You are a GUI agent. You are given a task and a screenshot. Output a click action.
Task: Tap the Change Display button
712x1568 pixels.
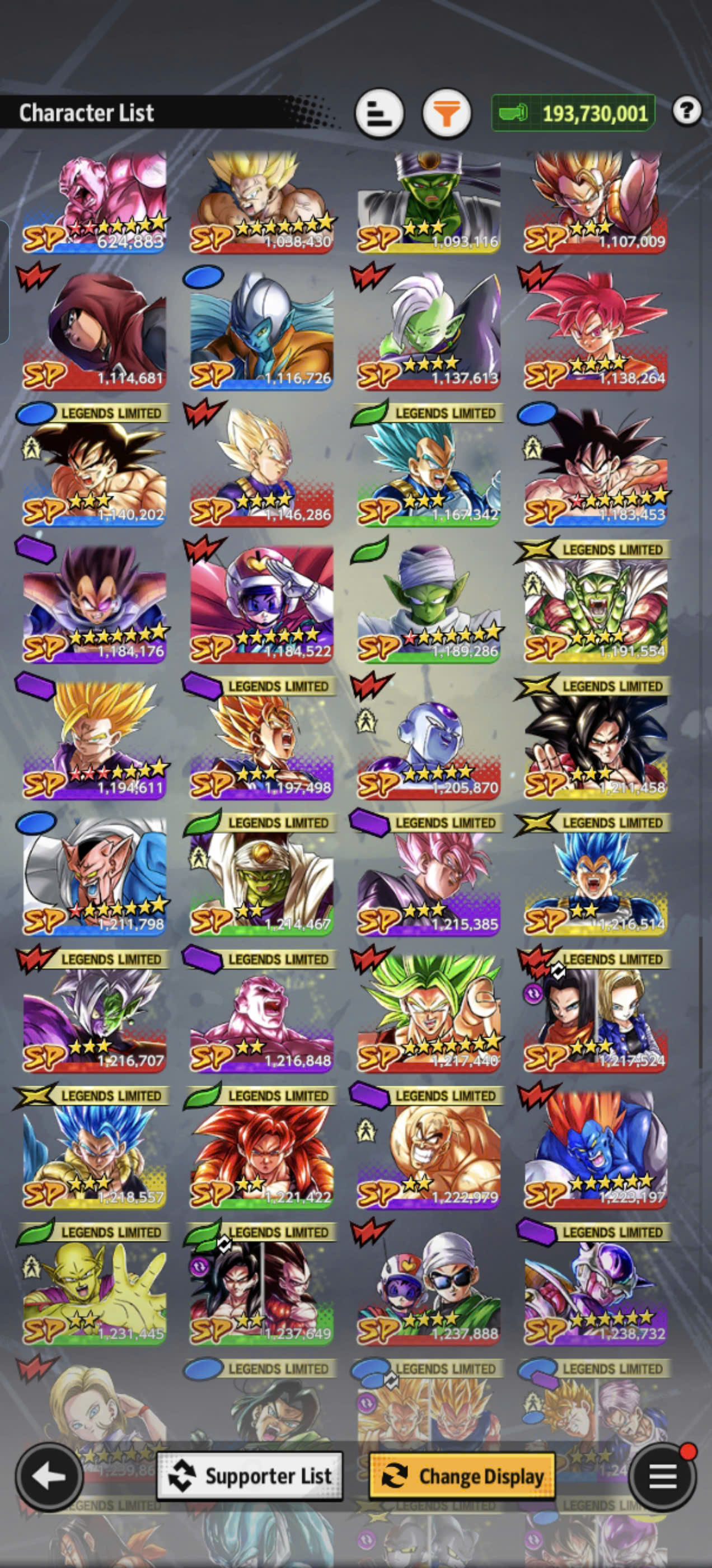click(462, 1476)
